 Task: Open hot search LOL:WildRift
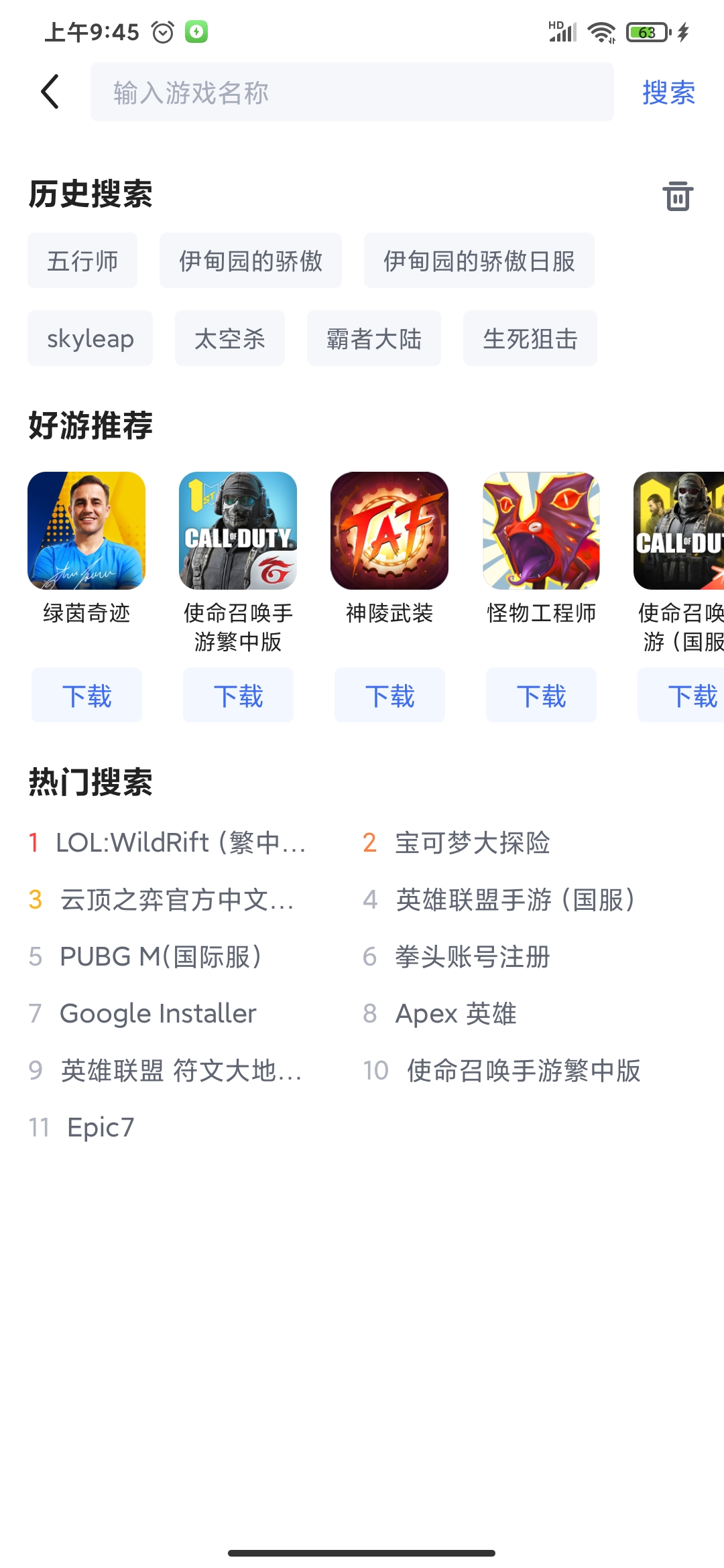pos(180,843)
